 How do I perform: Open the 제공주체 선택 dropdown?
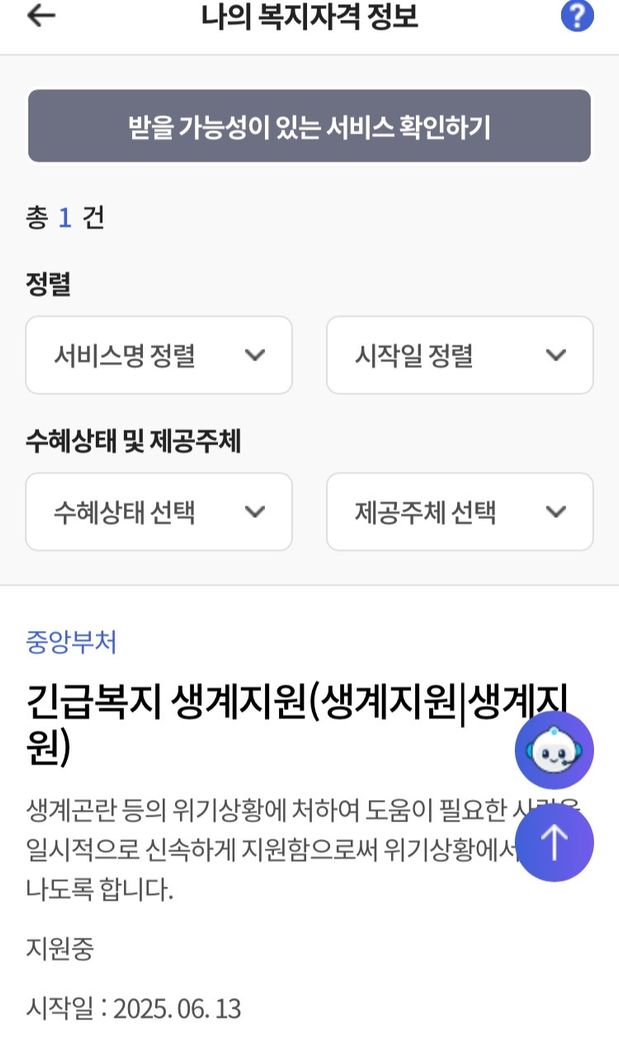click(459, 512)
